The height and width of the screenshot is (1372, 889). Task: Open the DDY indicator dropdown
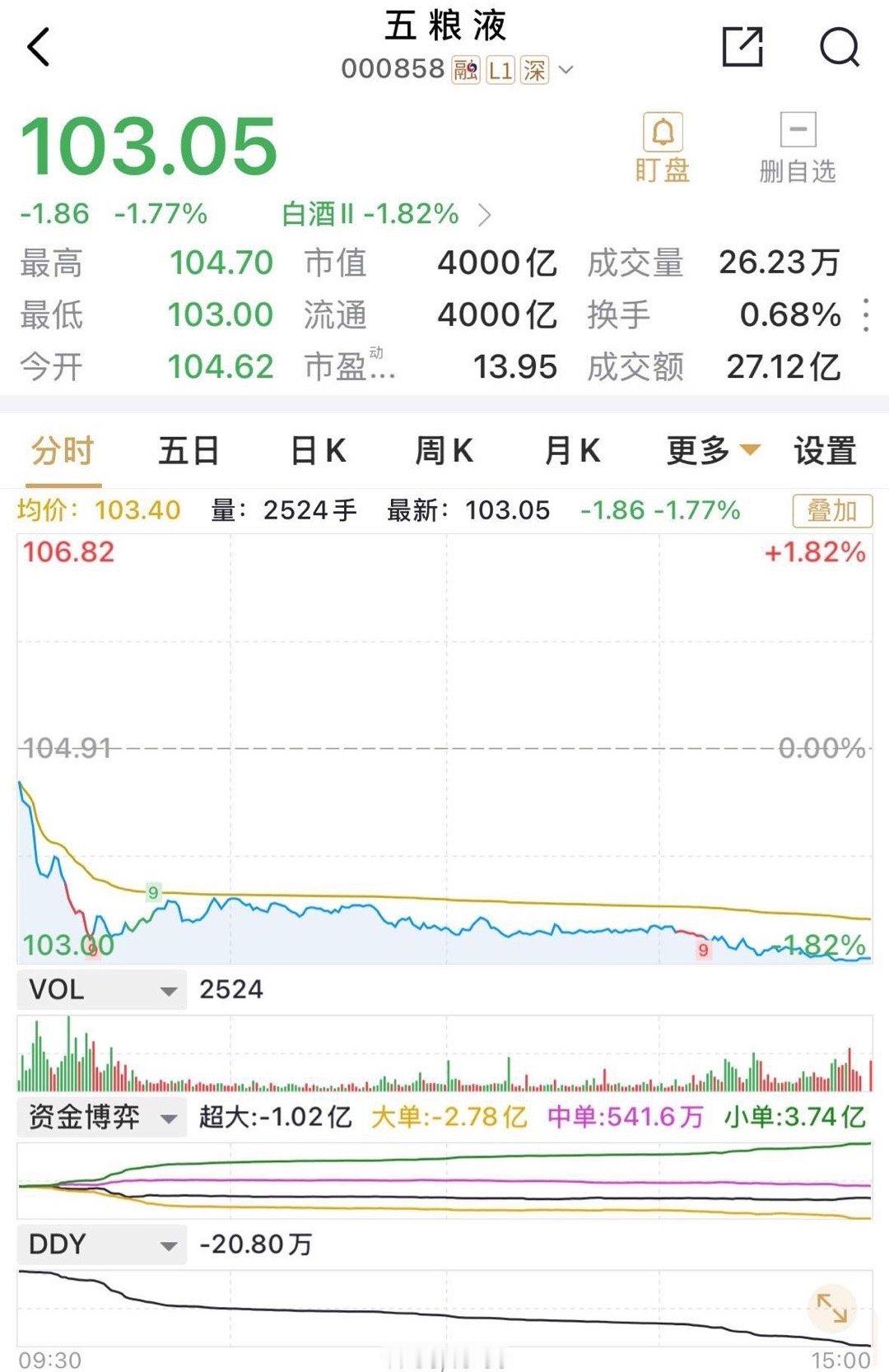coord(101,1245)
